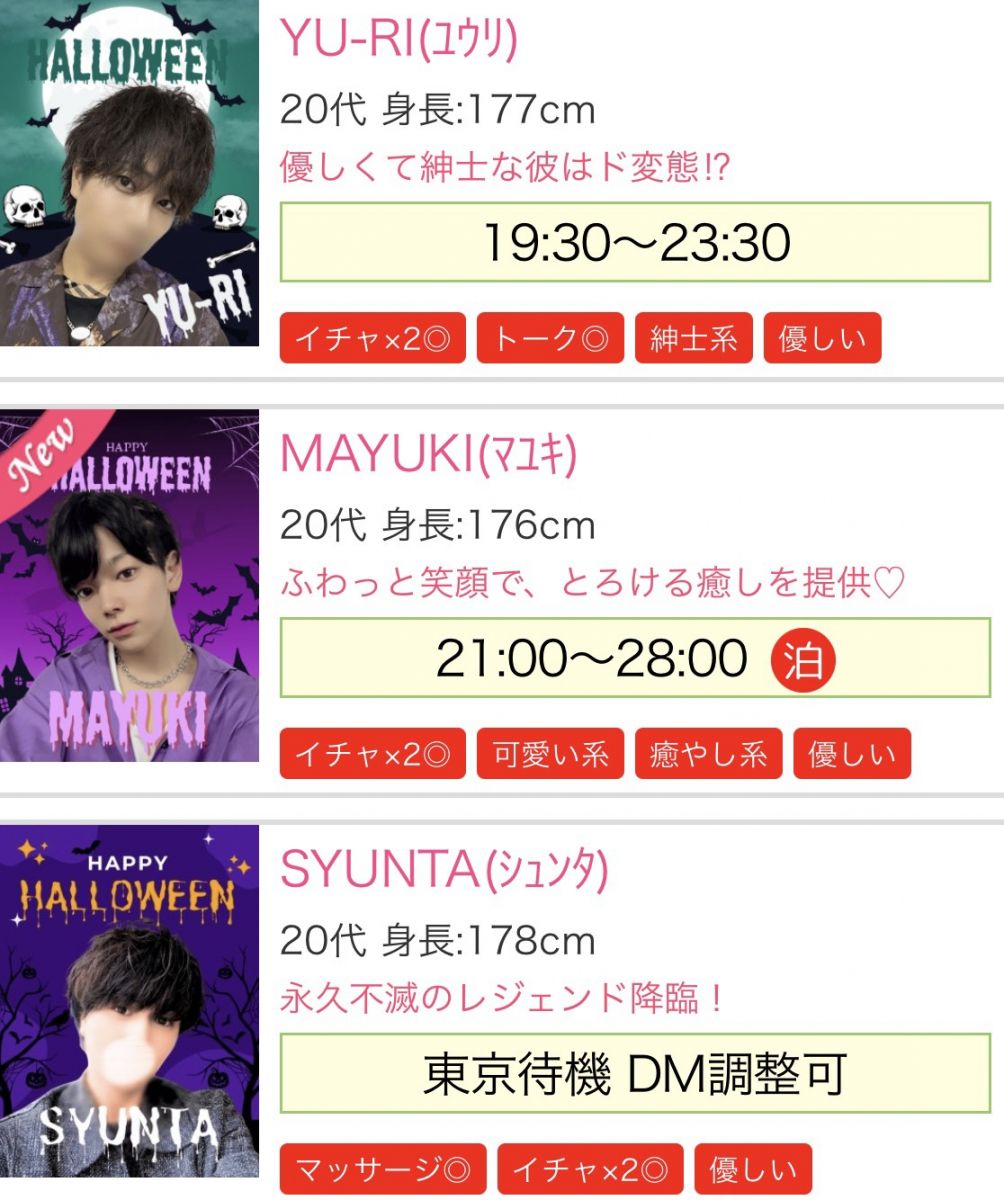Select the トーク◎ tag
Screen dimensions: 1004x1200
550,339
